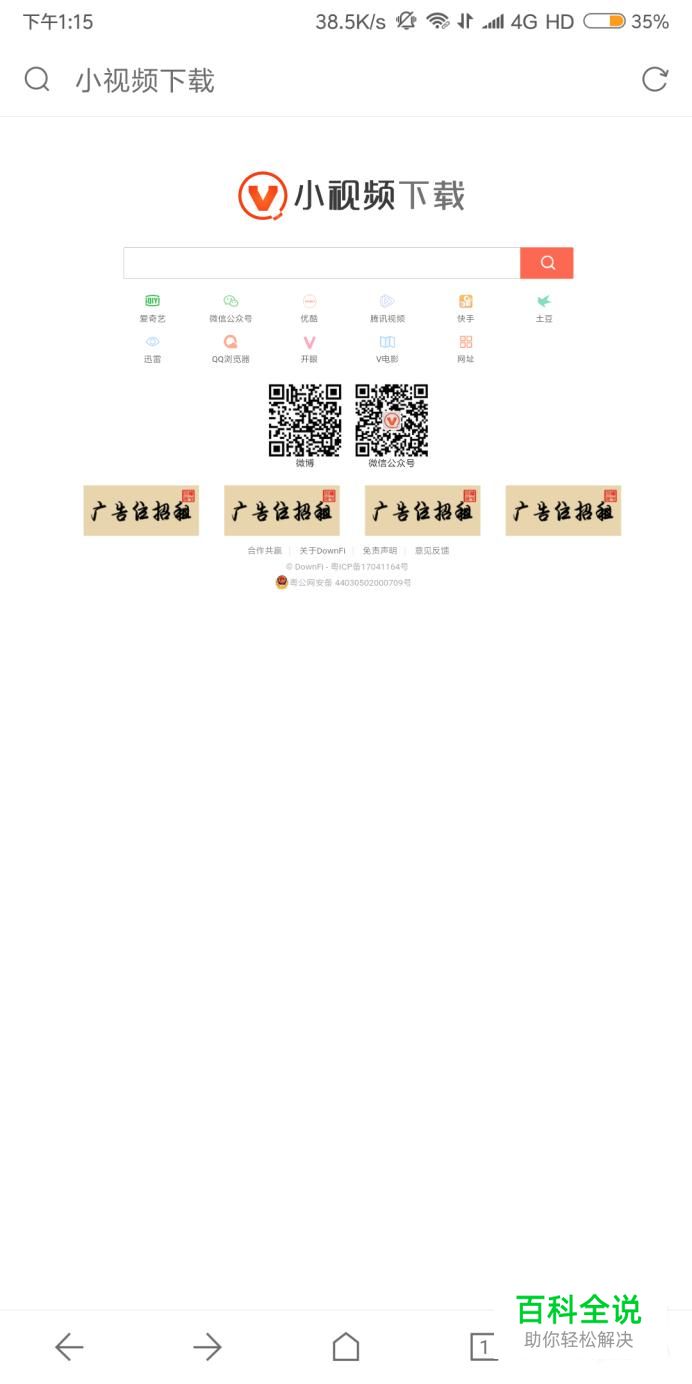
Task: Reload the page with the refresh icon
Action: tap(654, 80)
